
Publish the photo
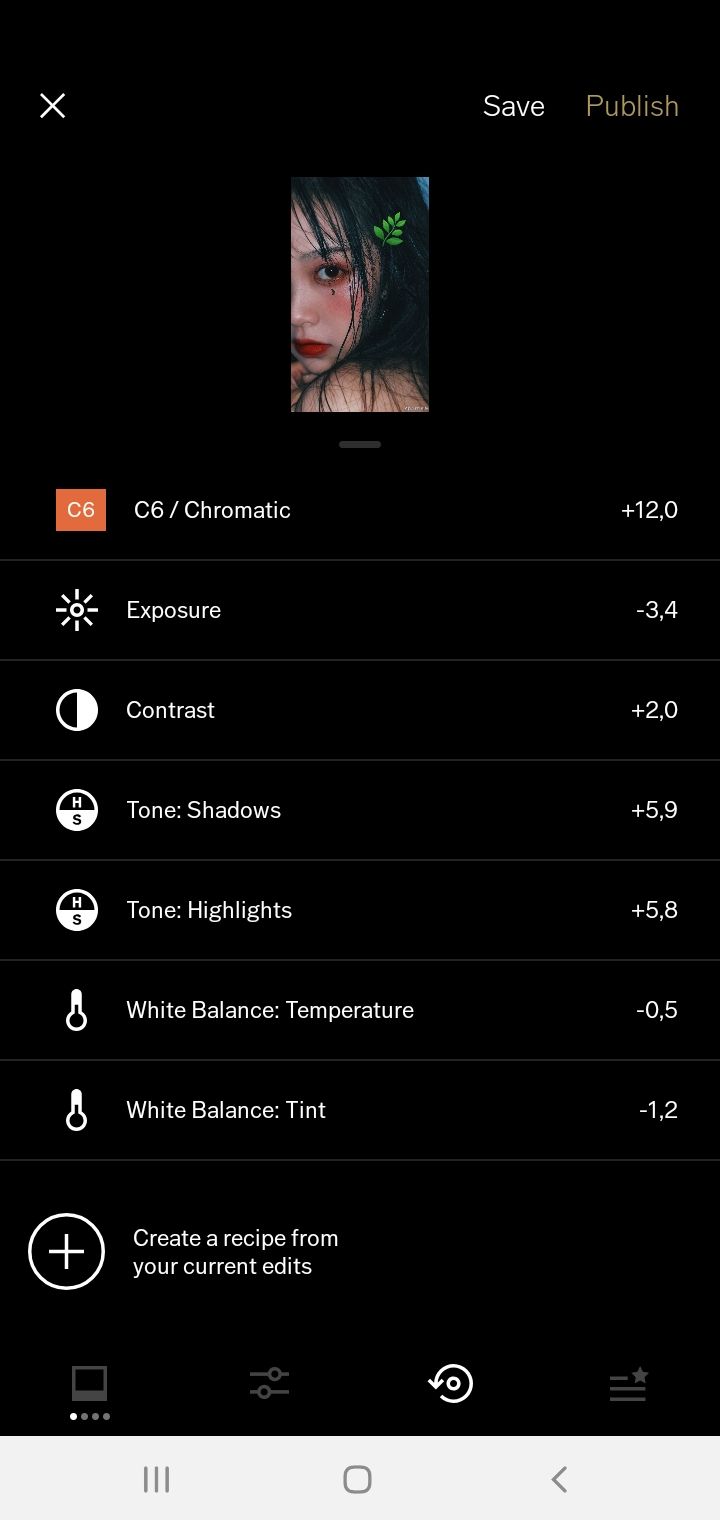click(632, 106)
